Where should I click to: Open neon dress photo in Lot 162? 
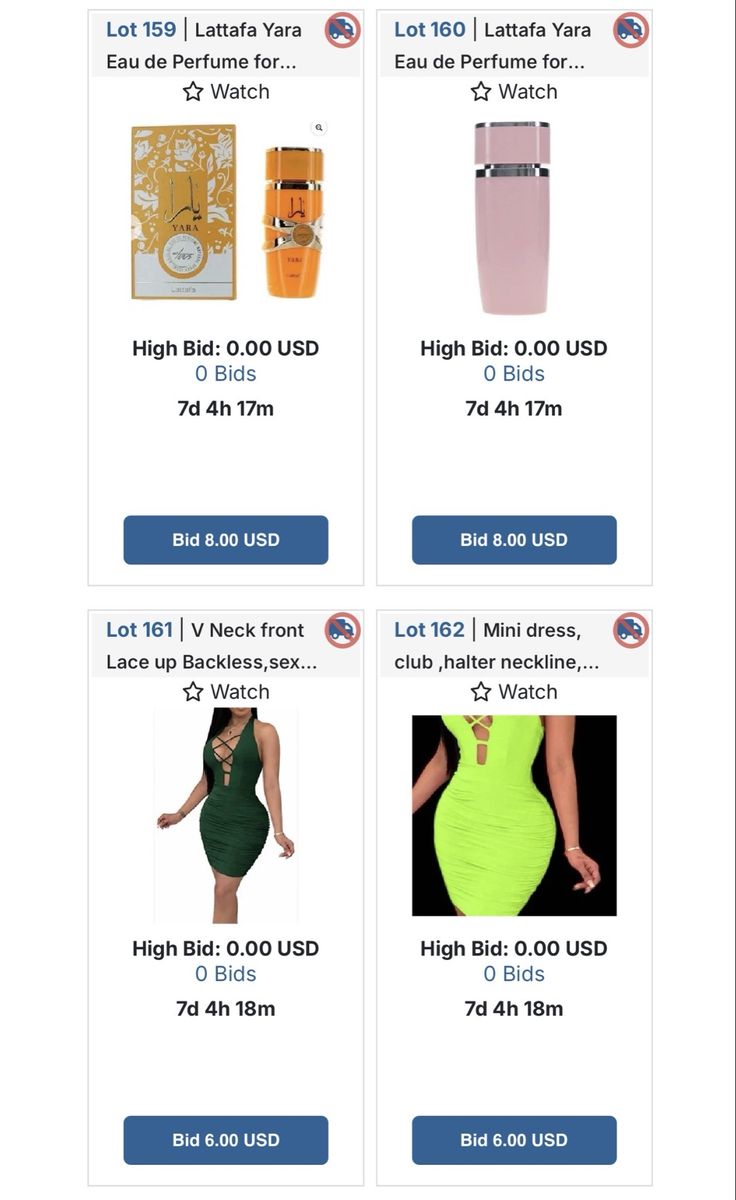point(514,815)
